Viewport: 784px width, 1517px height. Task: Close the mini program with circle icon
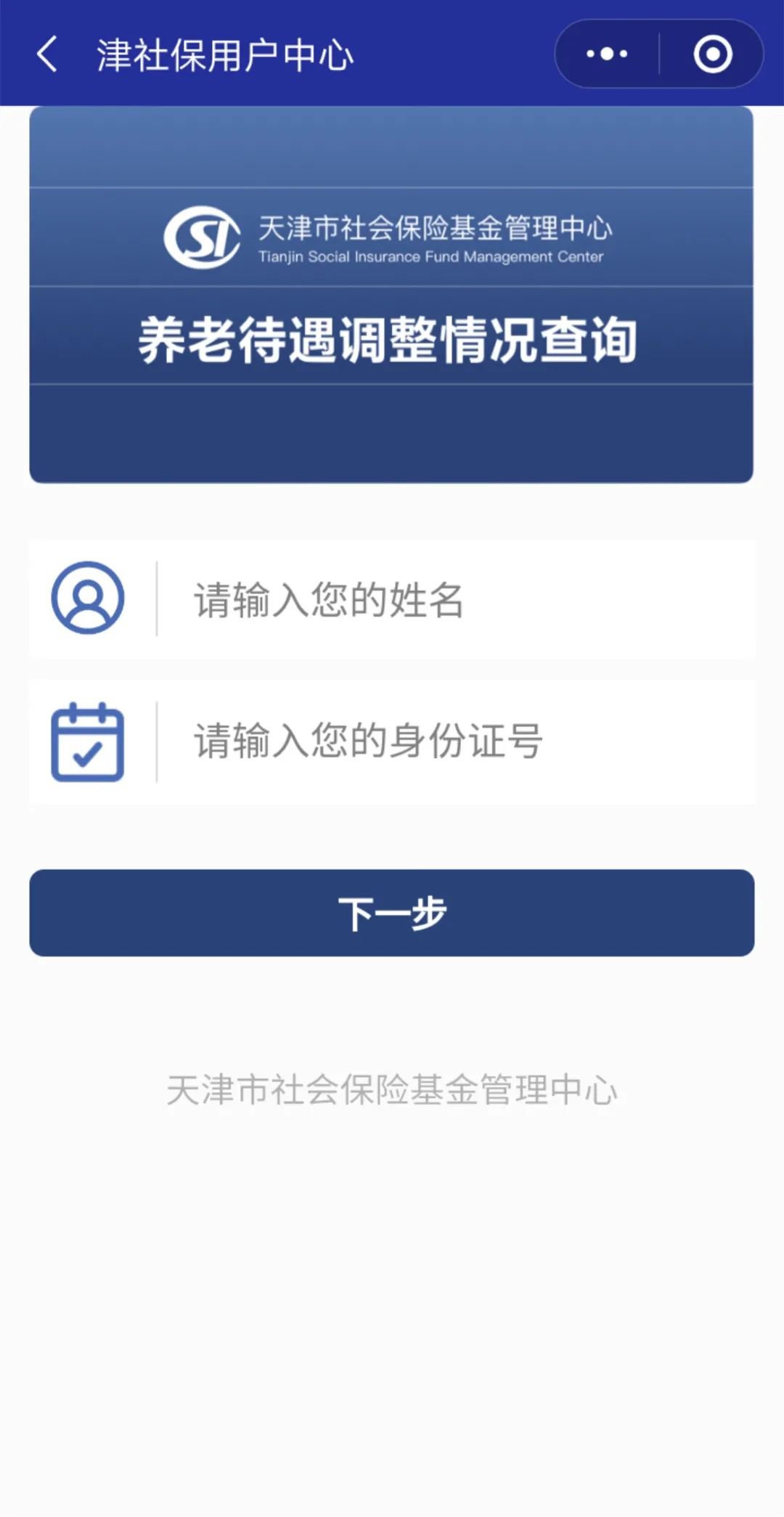point(712,54)
